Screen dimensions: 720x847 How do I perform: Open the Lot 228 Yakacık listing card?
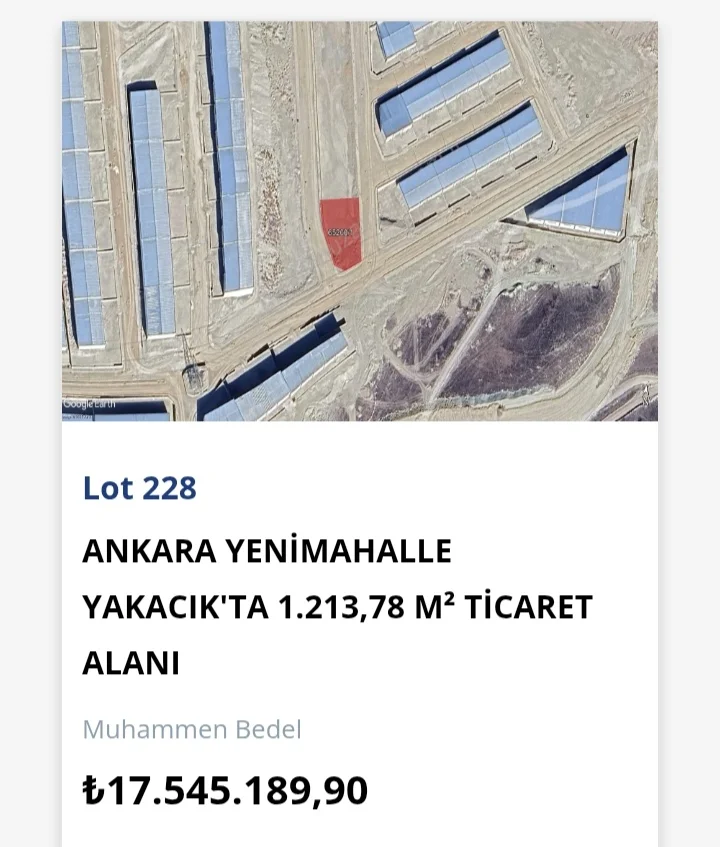coord(337,606)
